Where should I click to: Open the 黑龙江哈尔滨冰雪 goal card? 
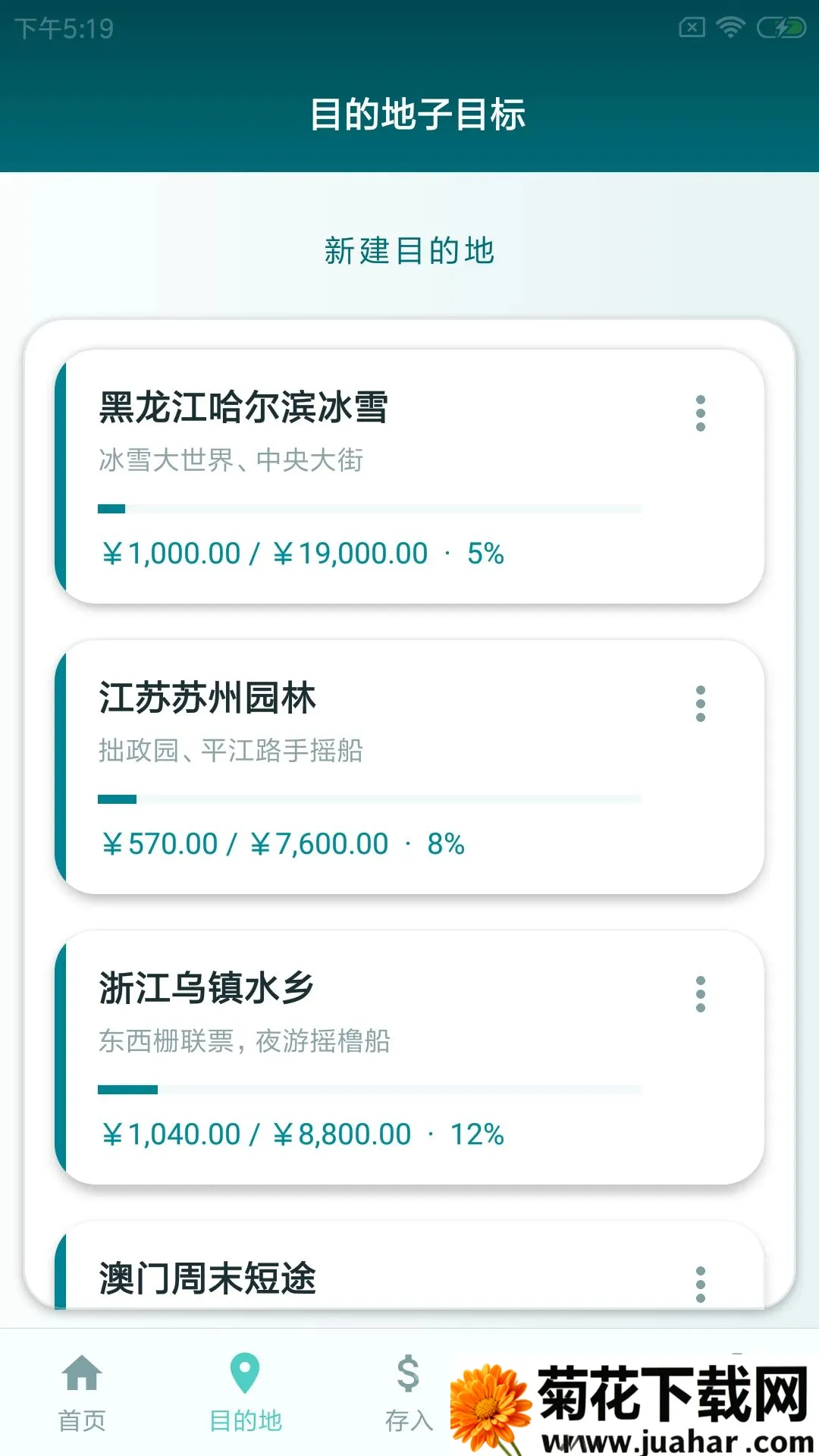click(x=409, y=476)
